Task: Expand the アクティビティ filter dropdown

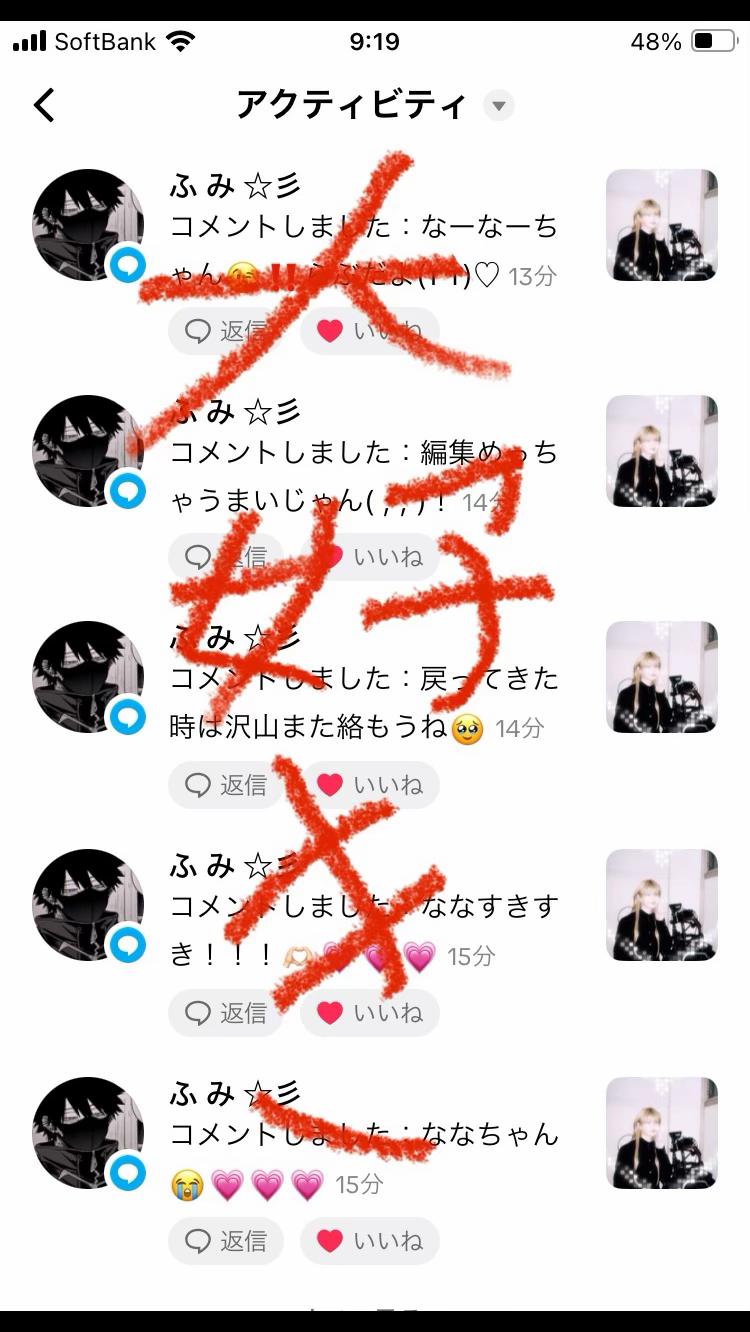Action: 498,105
